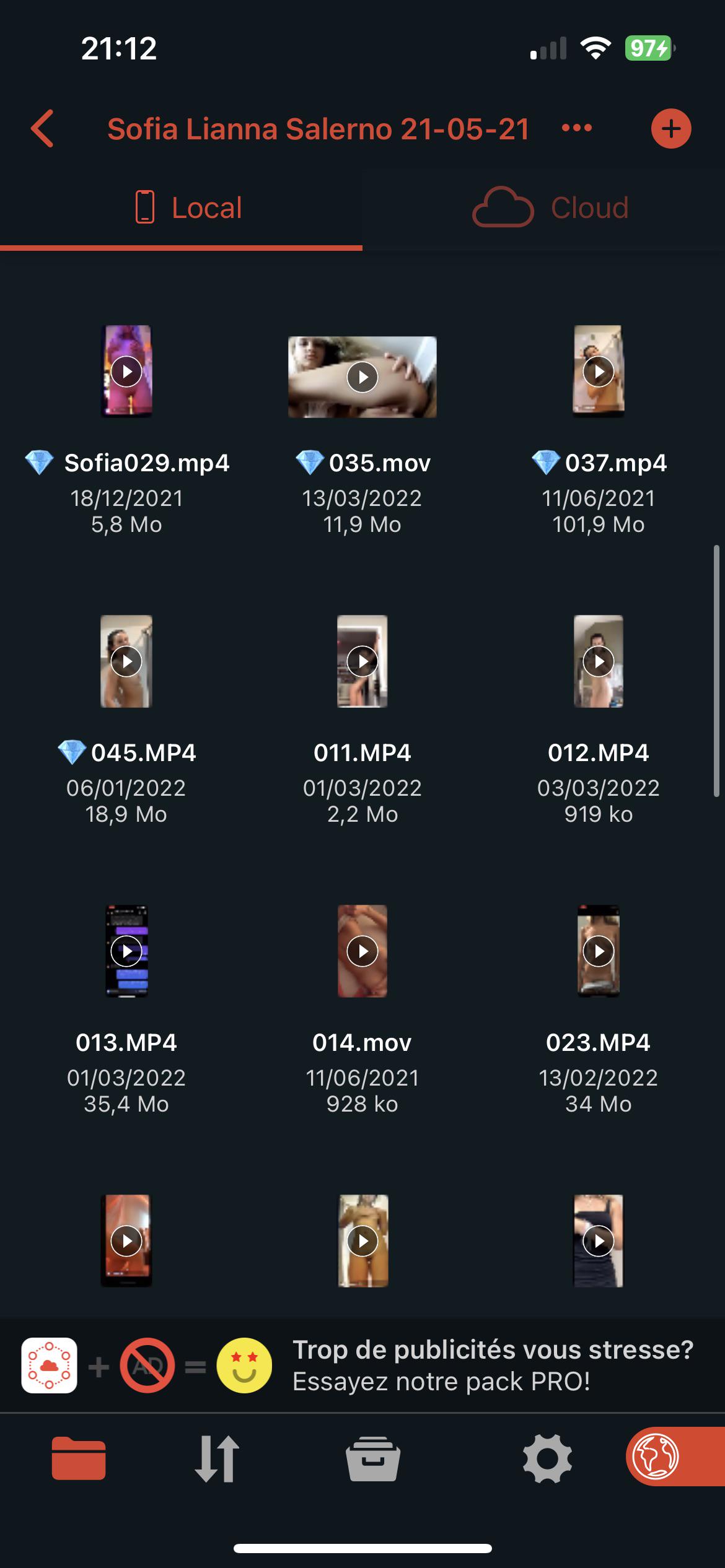Open the transfers tab with up-down arrows
This screenshot has height=1568, width=725.
click(217, 1458)
